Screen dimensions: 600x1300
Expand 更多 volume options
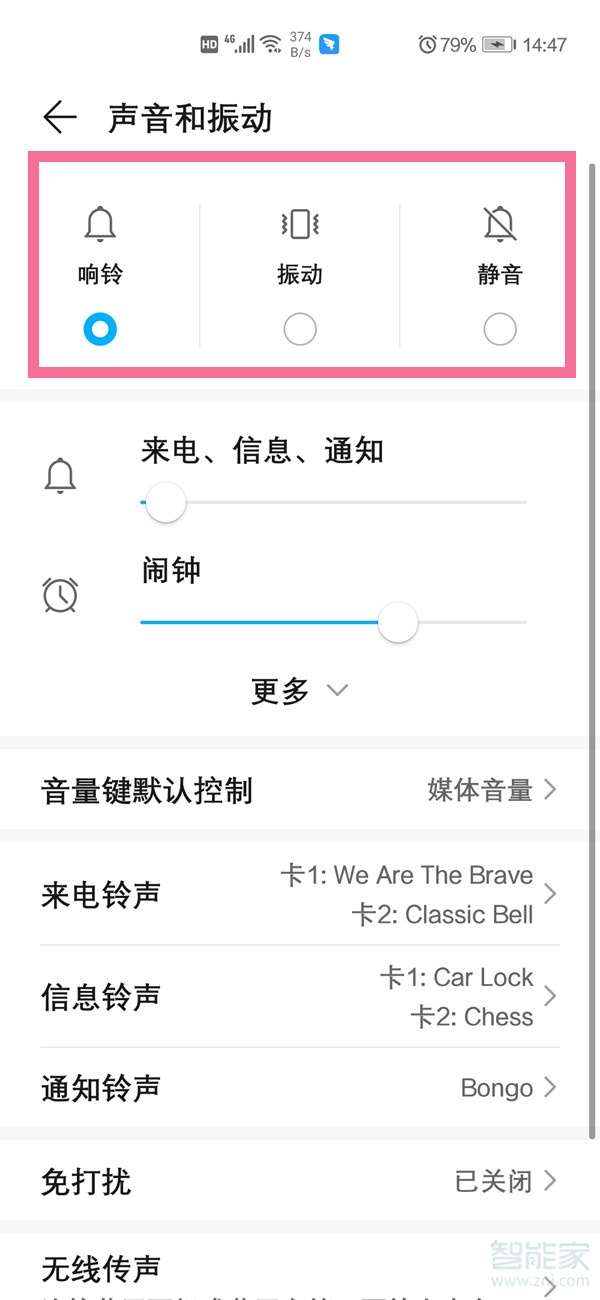point(299,691)
